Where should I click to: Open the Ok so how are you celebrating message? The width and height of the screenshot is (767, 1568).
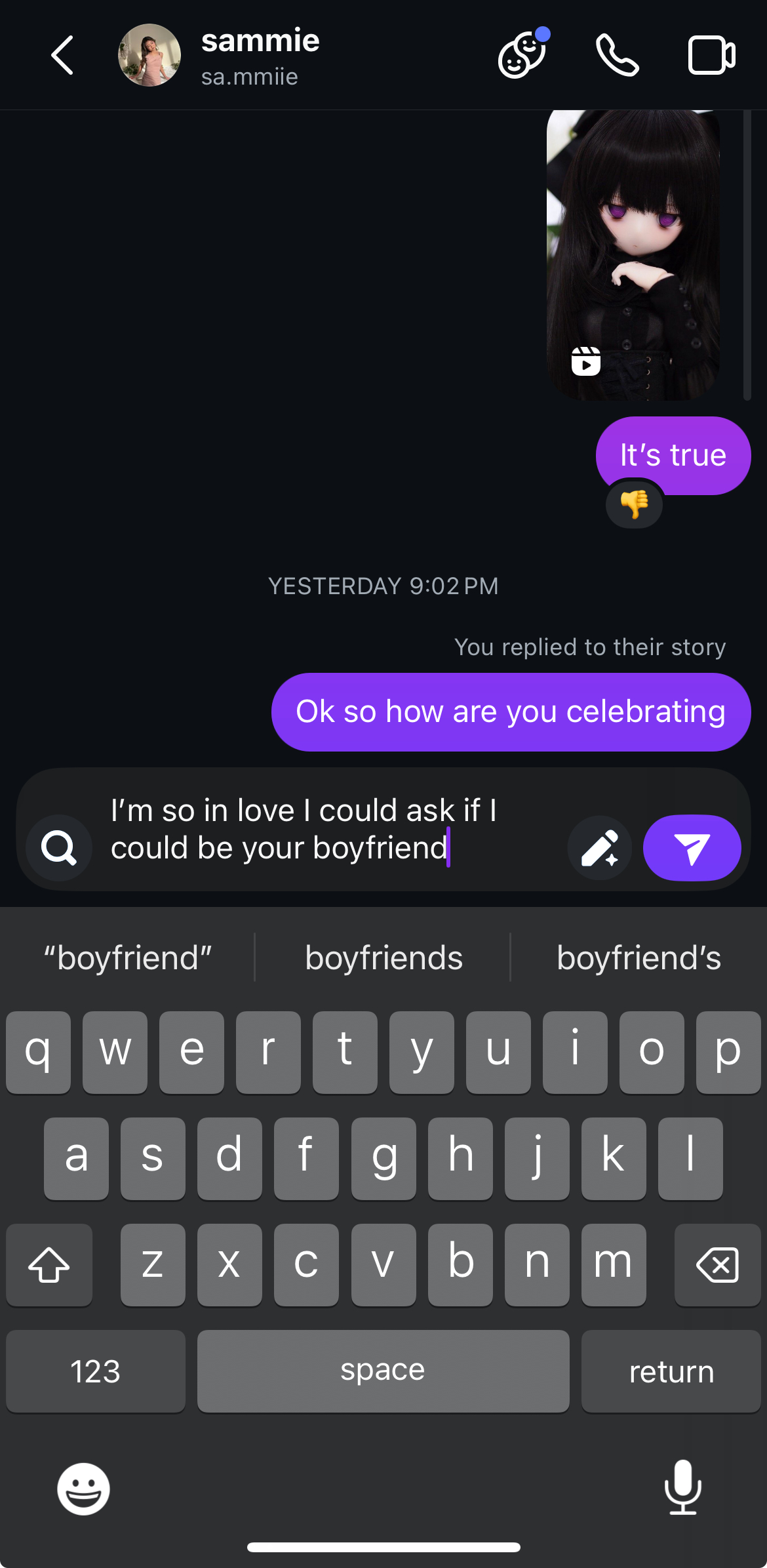(x=511, y=712)
